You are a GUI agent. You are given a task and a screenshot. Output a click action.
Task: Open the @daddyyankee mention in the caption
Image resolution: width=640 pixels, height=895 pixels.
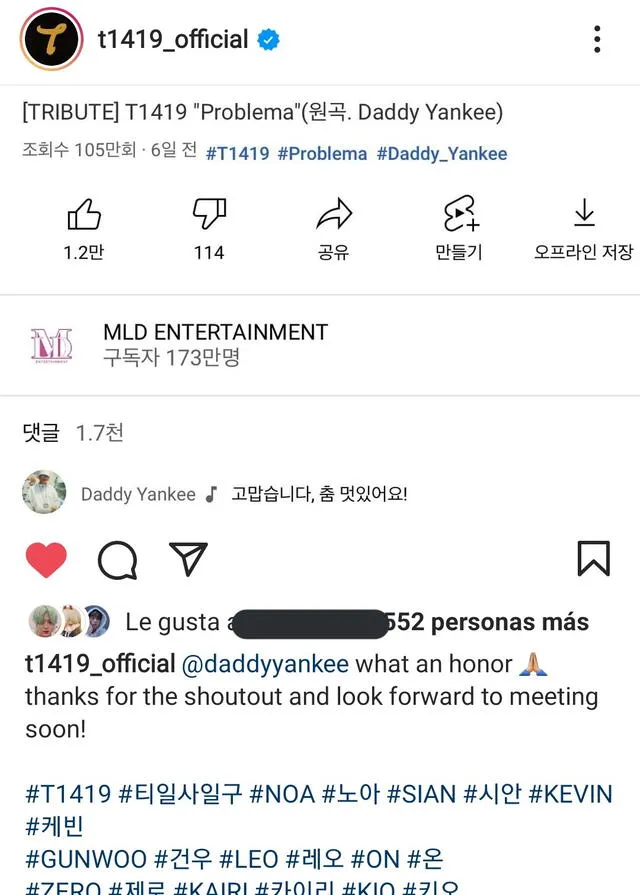[x=267, y=664]
